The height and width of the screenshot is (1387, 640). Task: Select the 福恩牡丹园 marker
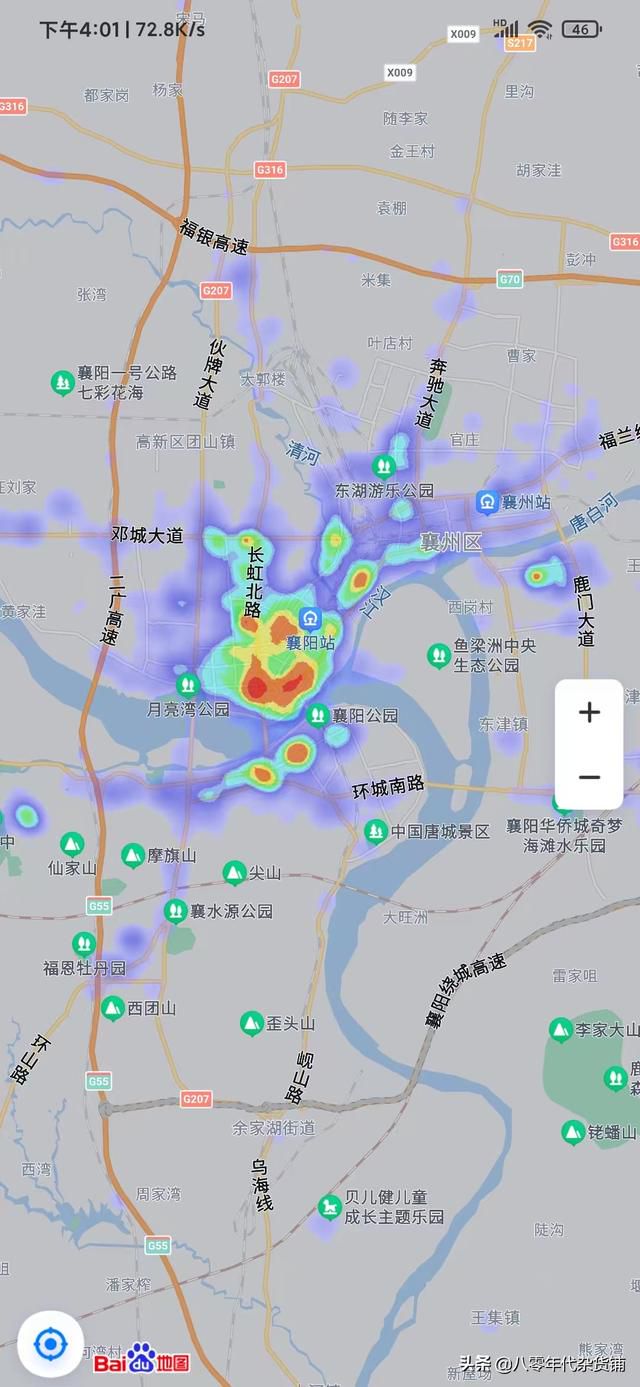point(84,944)
